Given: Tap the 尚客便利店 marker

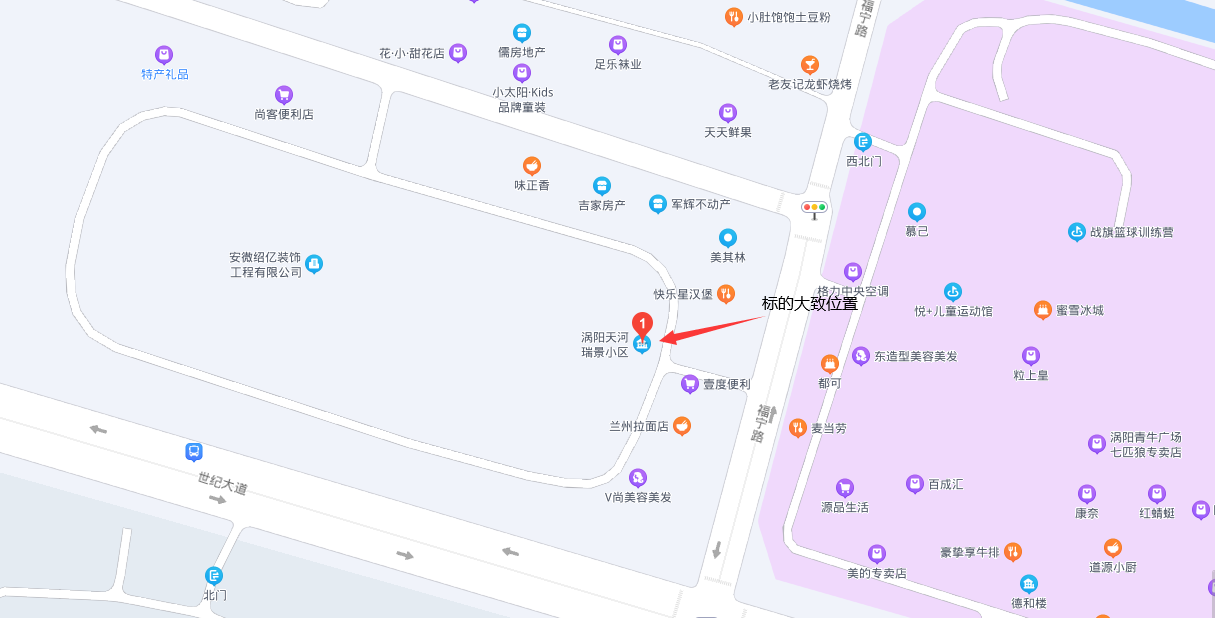Looking at the screenshot, I should (x=284, y=95).
